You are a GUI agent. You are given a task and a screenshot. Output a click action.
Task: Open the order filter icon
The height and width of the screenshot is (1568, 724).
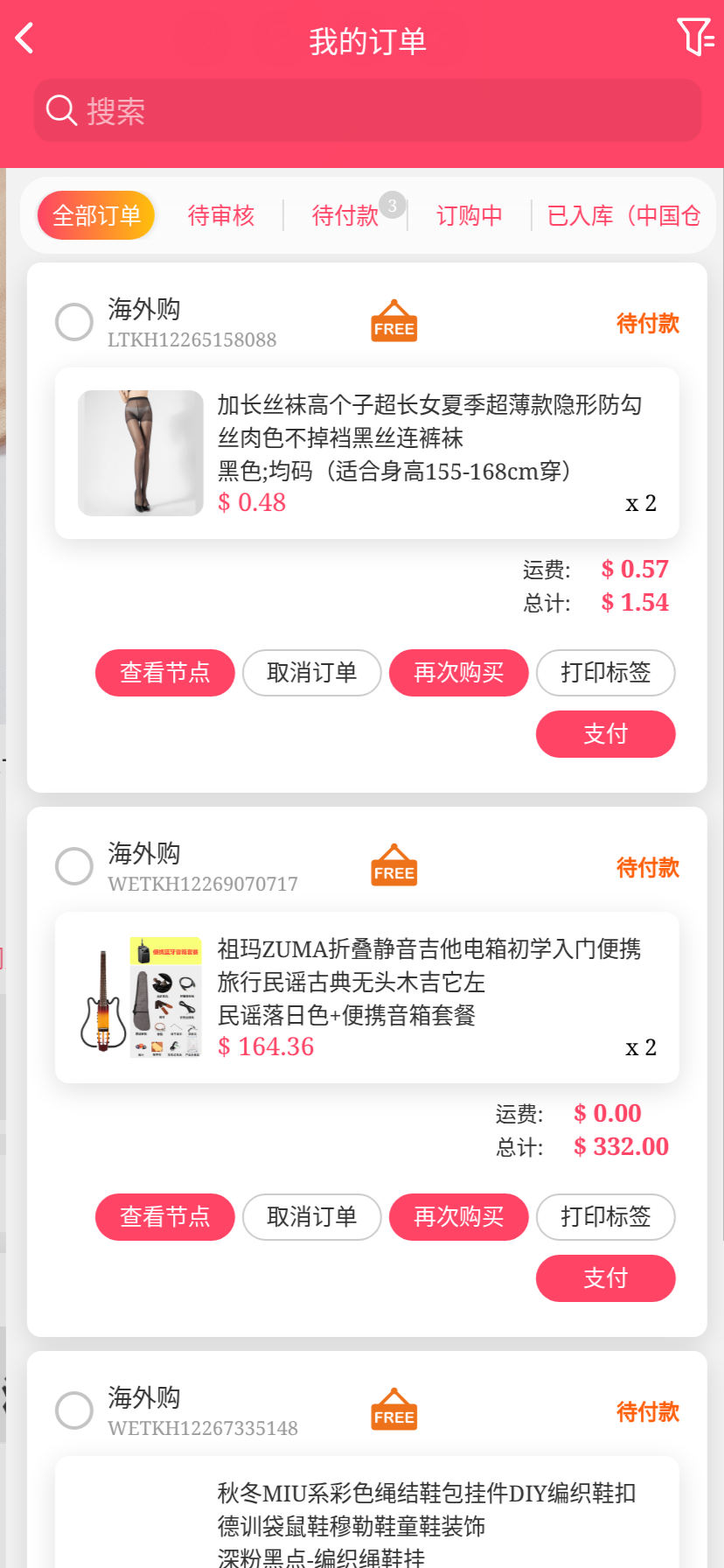click(x=695, y=37)
